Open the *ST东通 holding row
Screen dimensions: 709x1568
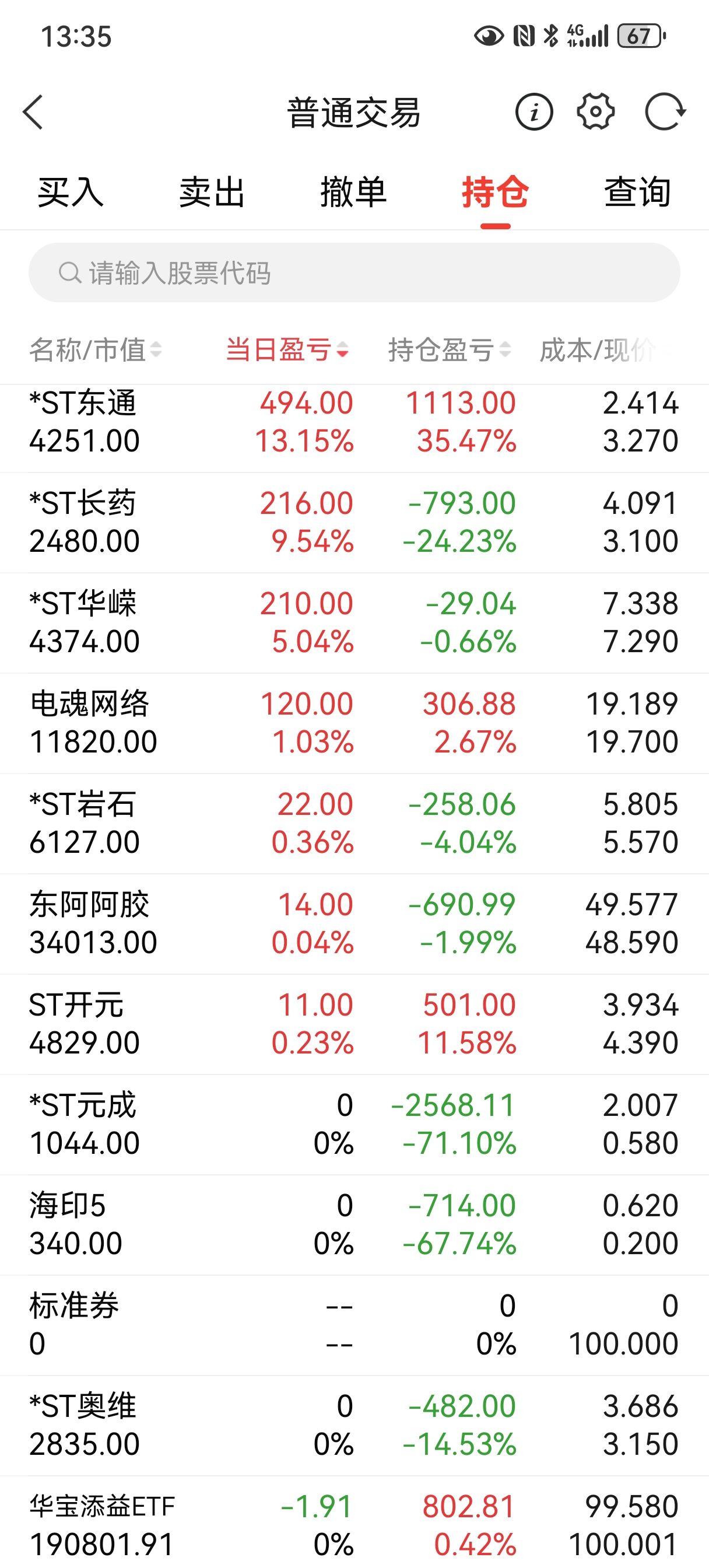(353, 422)
